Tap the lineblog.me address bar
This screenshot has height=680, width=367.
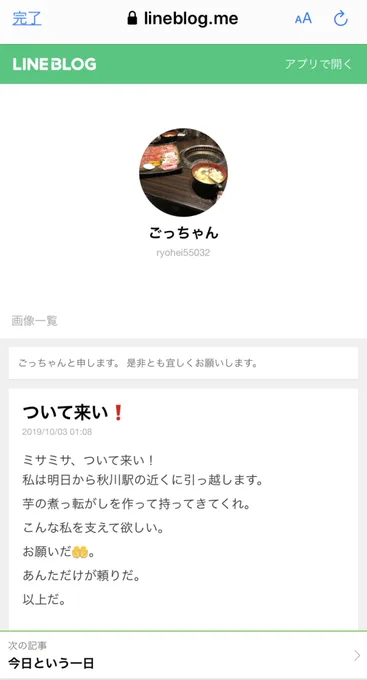coord(183,19)
